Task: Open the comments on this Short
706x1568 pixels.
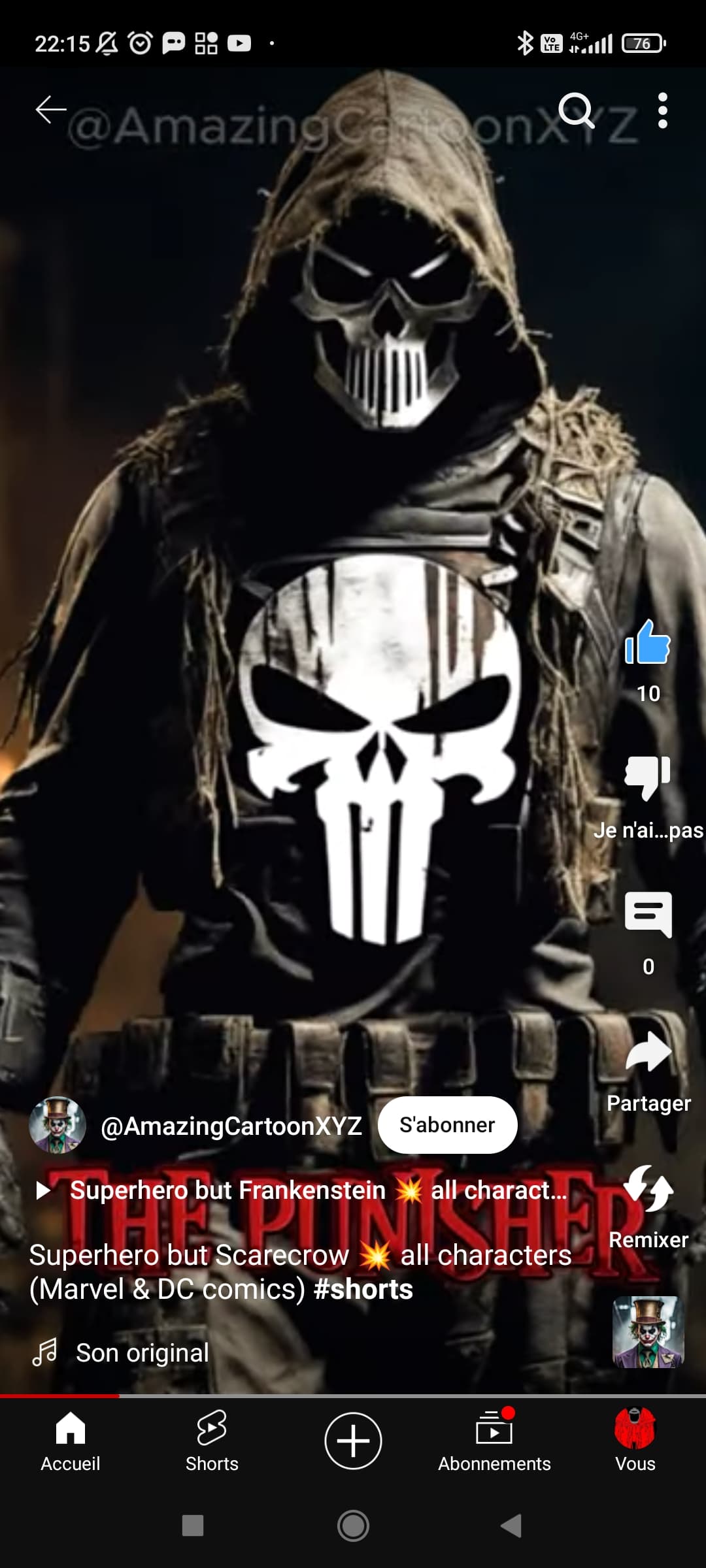Action: pos(647,915)
